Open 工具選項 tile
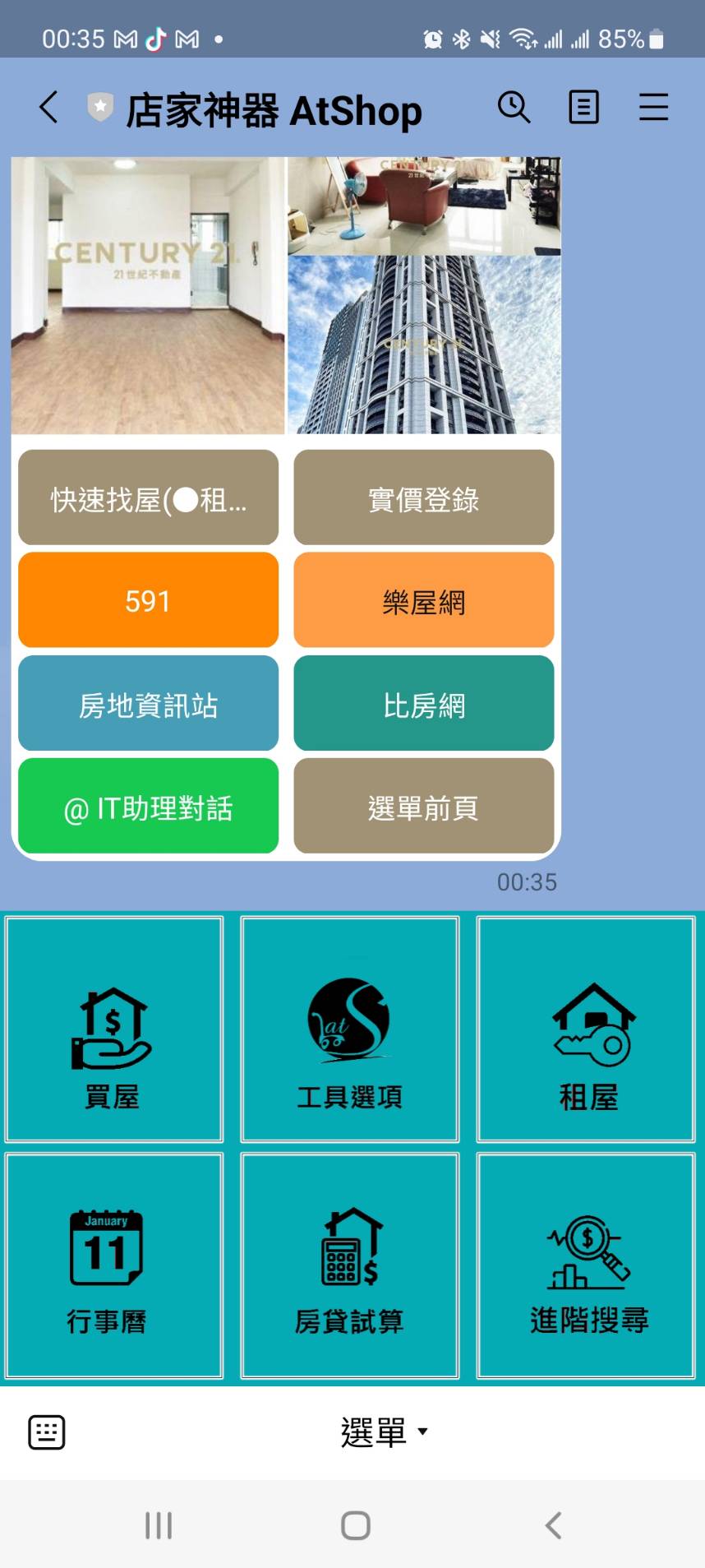Image resolution: width=705 pixels, height=1568 pixels. [350, 1029]
